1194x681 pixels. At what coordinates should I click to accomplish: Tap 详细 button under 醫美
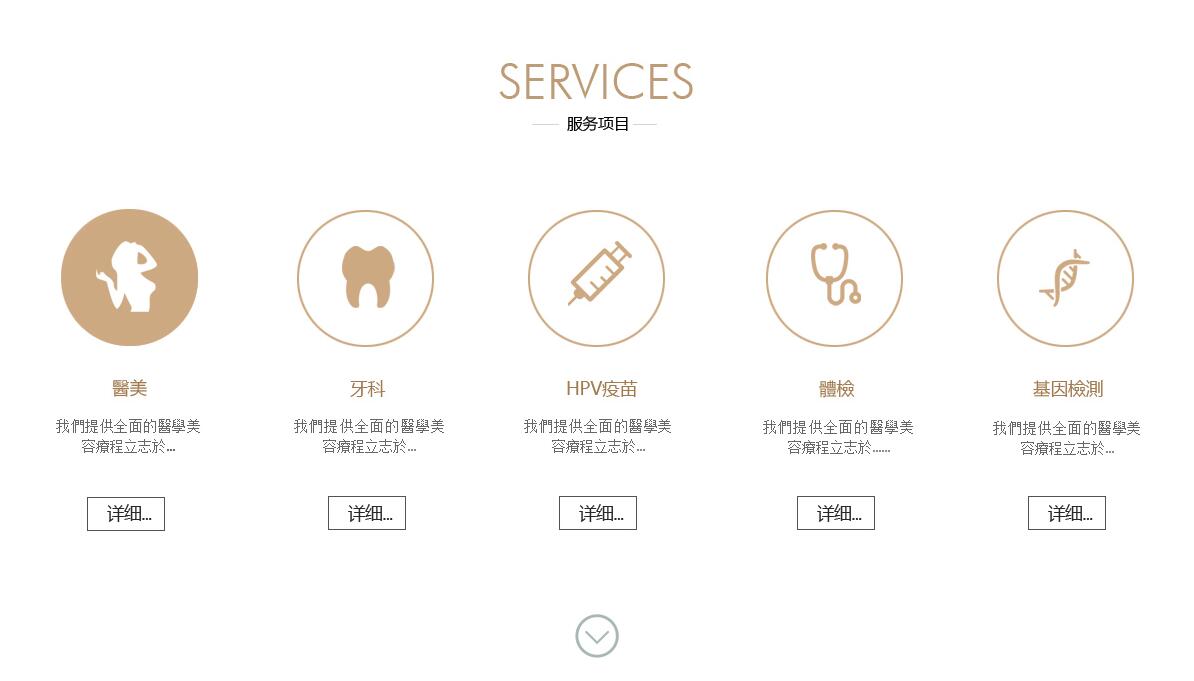click(x=126, y=513)
